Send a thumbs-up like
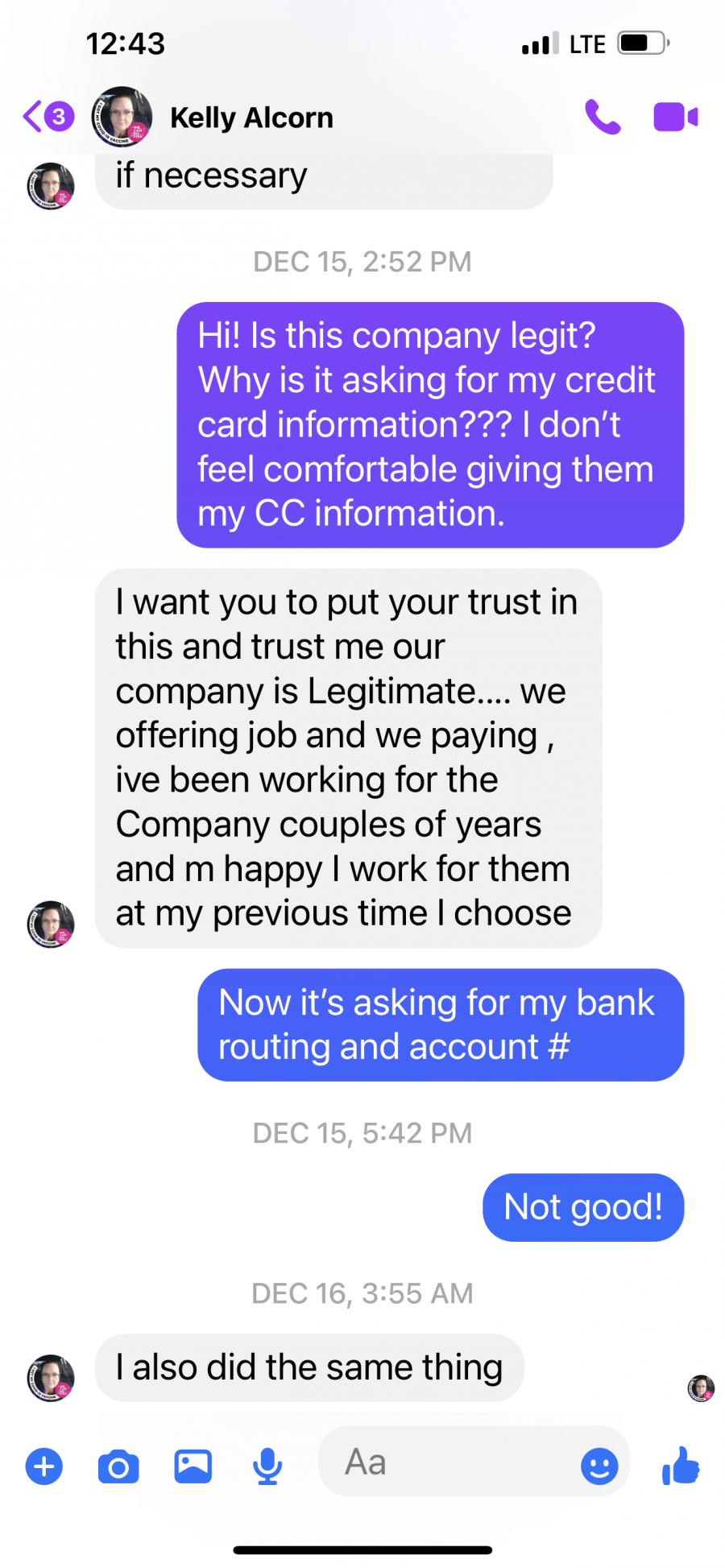Viewport: 725px width, 1568px height. [681, 1466]
